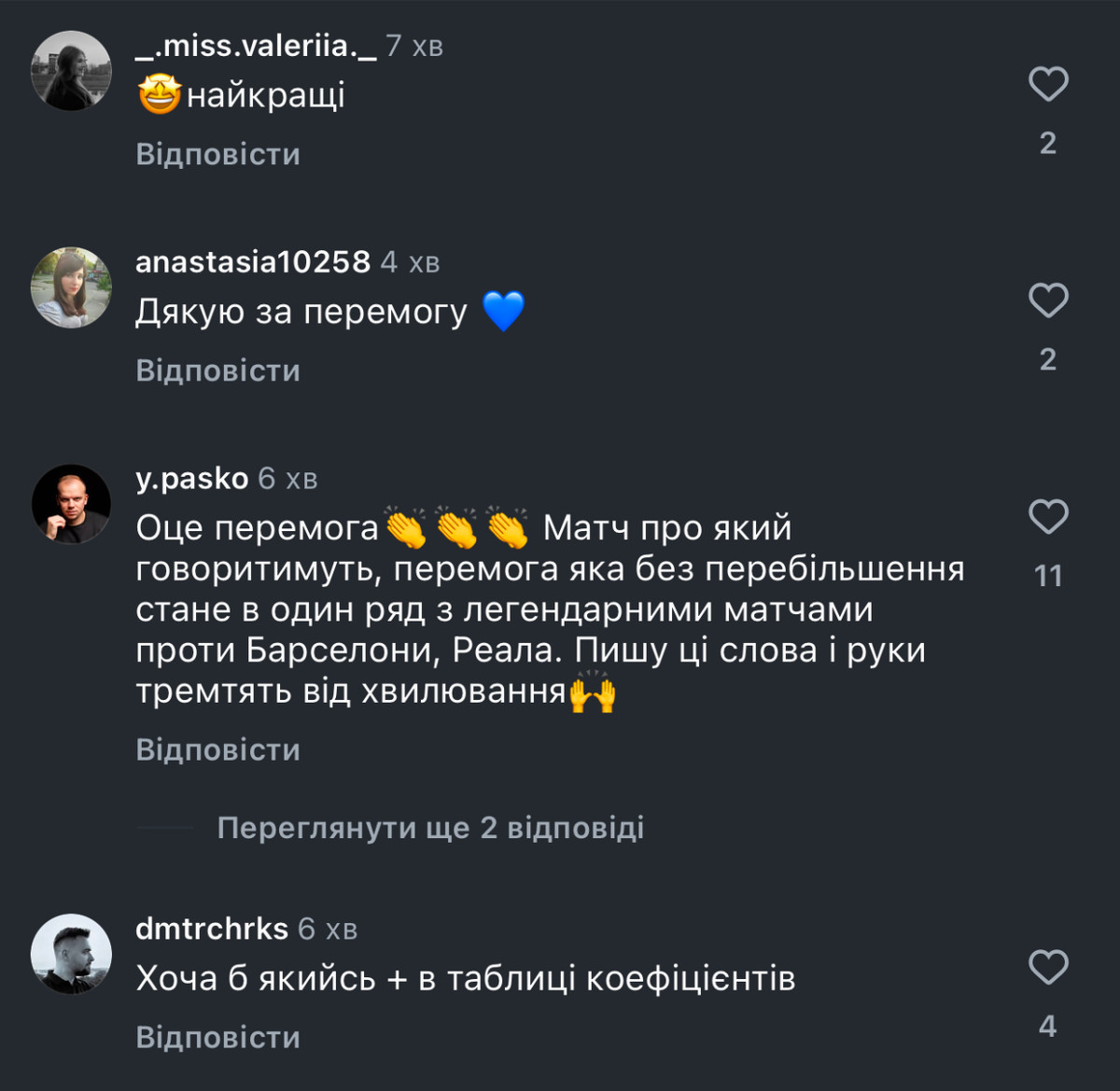1120x1091 pixels.
Task: Like the comment by _.miss.valeriia._
Action: 1048,84
